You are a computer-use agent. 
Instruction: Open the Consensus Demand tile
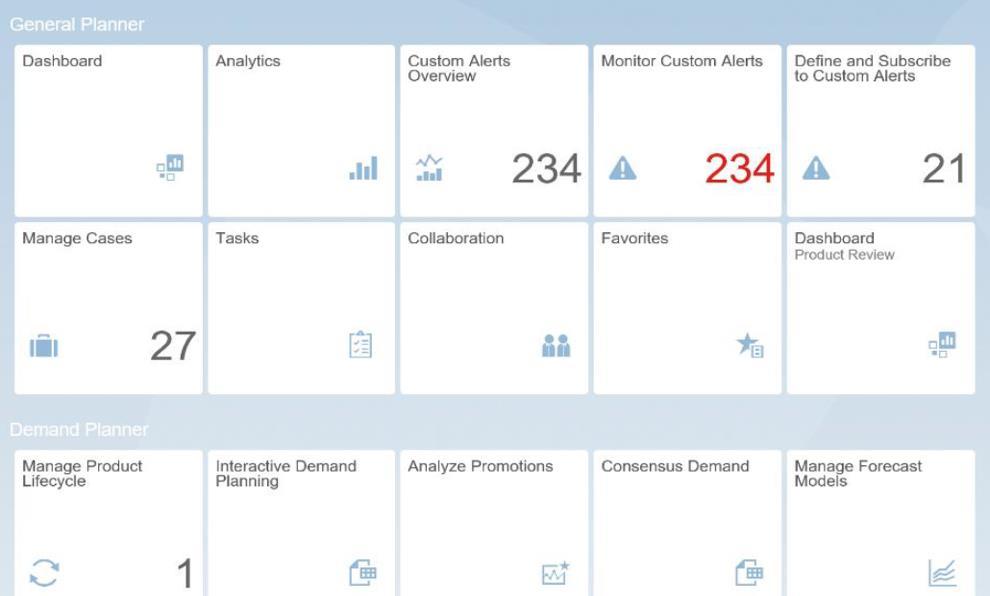click(x=687, y=523)
